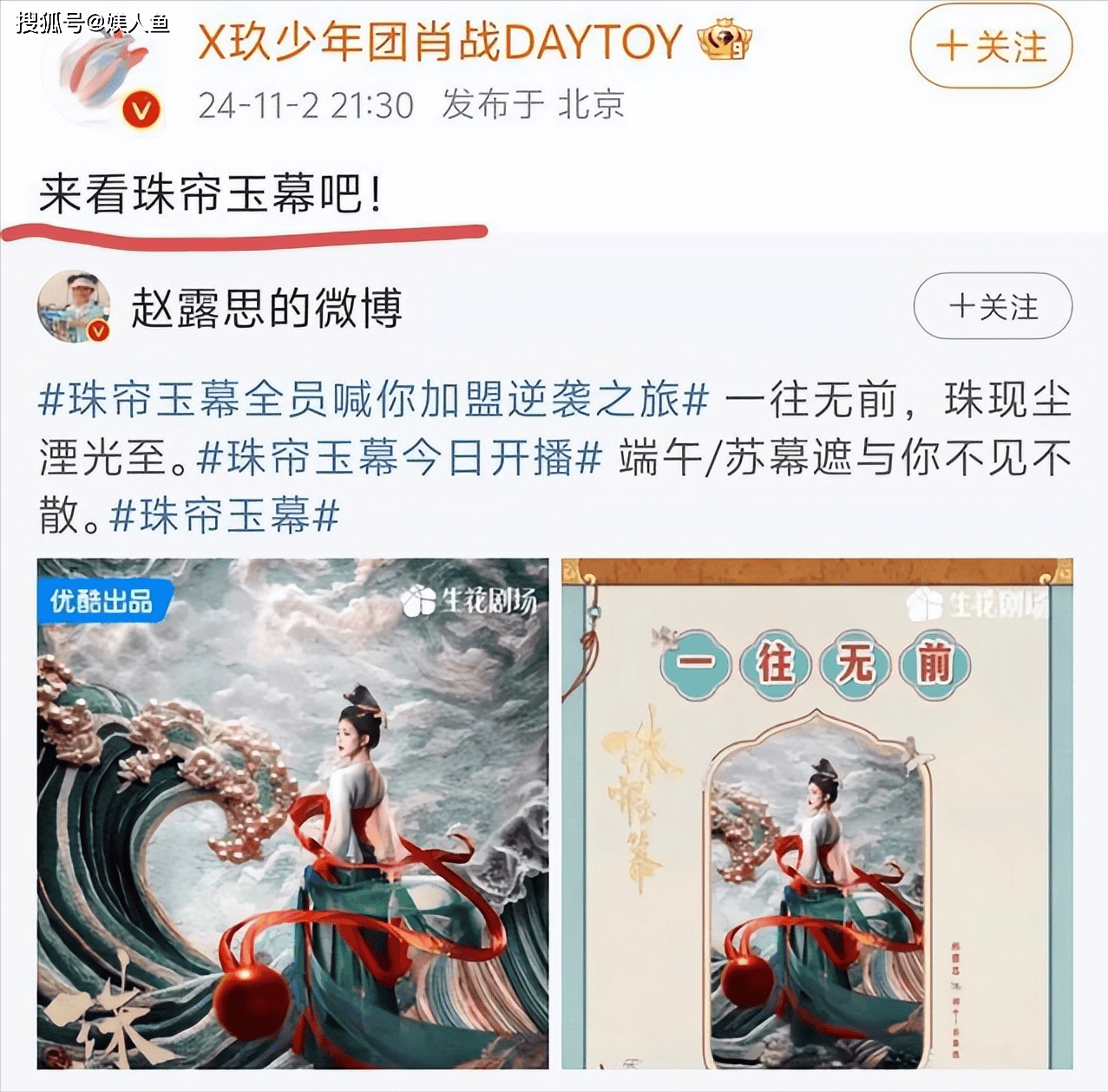Image resolution: width=1108 pixels, height=1092 pixels.
Task: Follow 赵露思的微博 account
Action: [992, 306]
